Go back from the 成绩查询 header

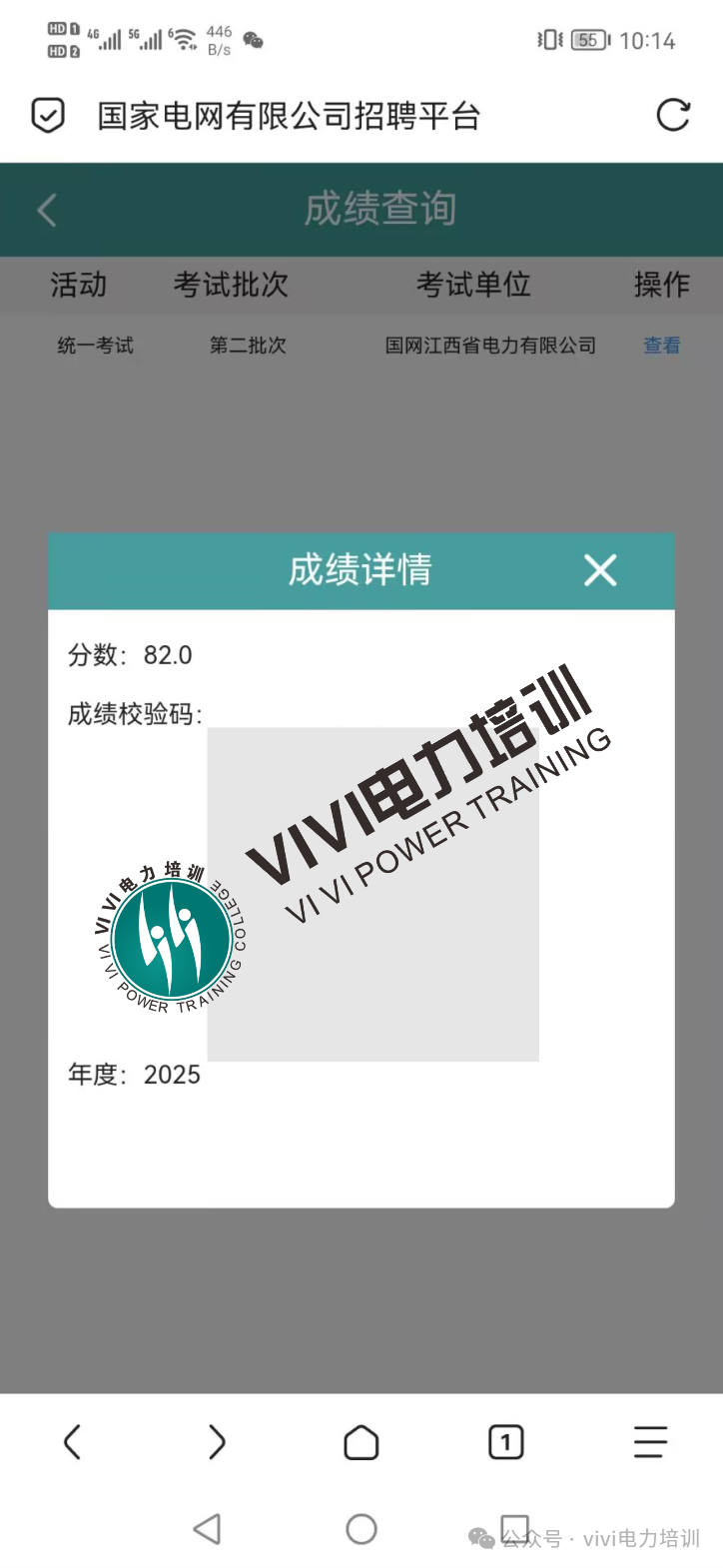pos(47,210)
